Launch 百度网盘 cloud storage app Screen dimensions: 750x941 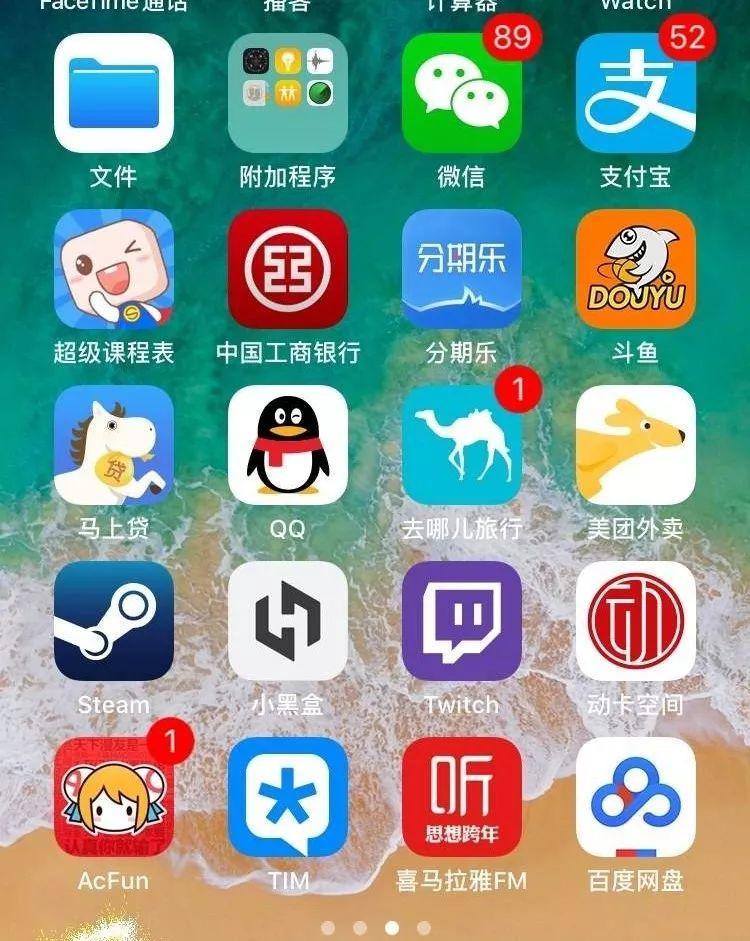(636, 797)
